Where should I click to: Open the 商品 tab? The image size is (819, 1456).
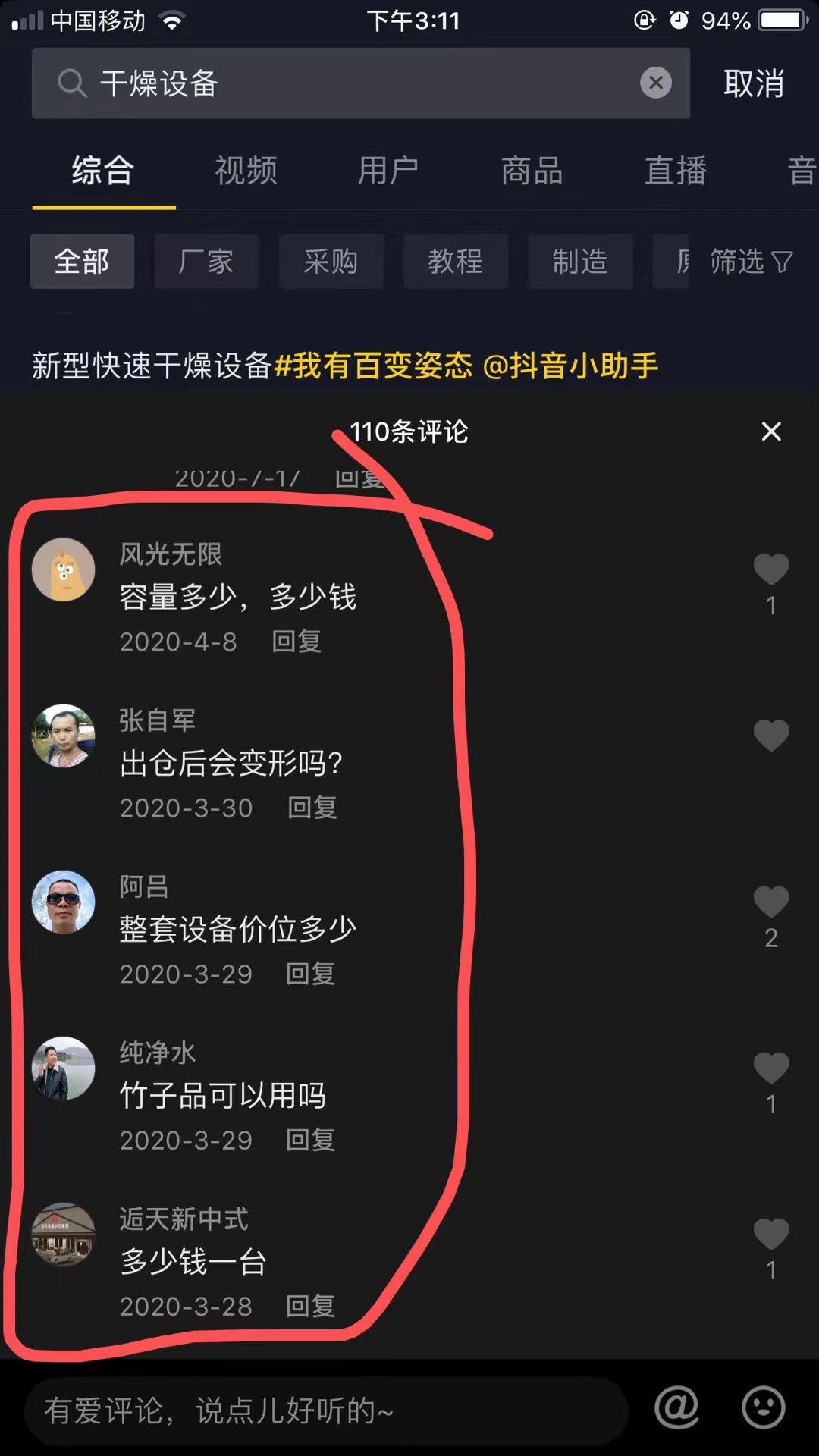pos(532,171)
